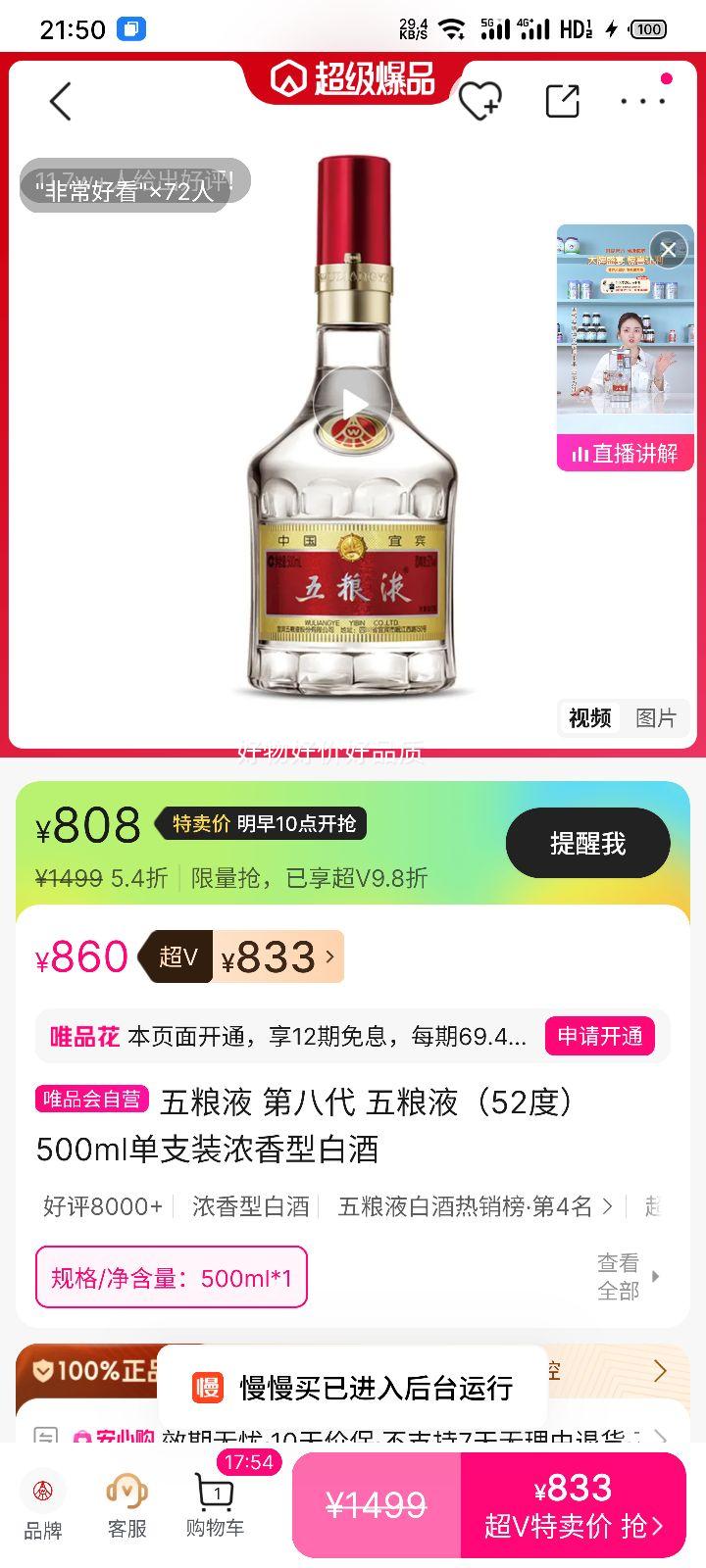Tap the share icon at top
The width and height of the screenshot is (706, 1568).
(x=561, y=101)
